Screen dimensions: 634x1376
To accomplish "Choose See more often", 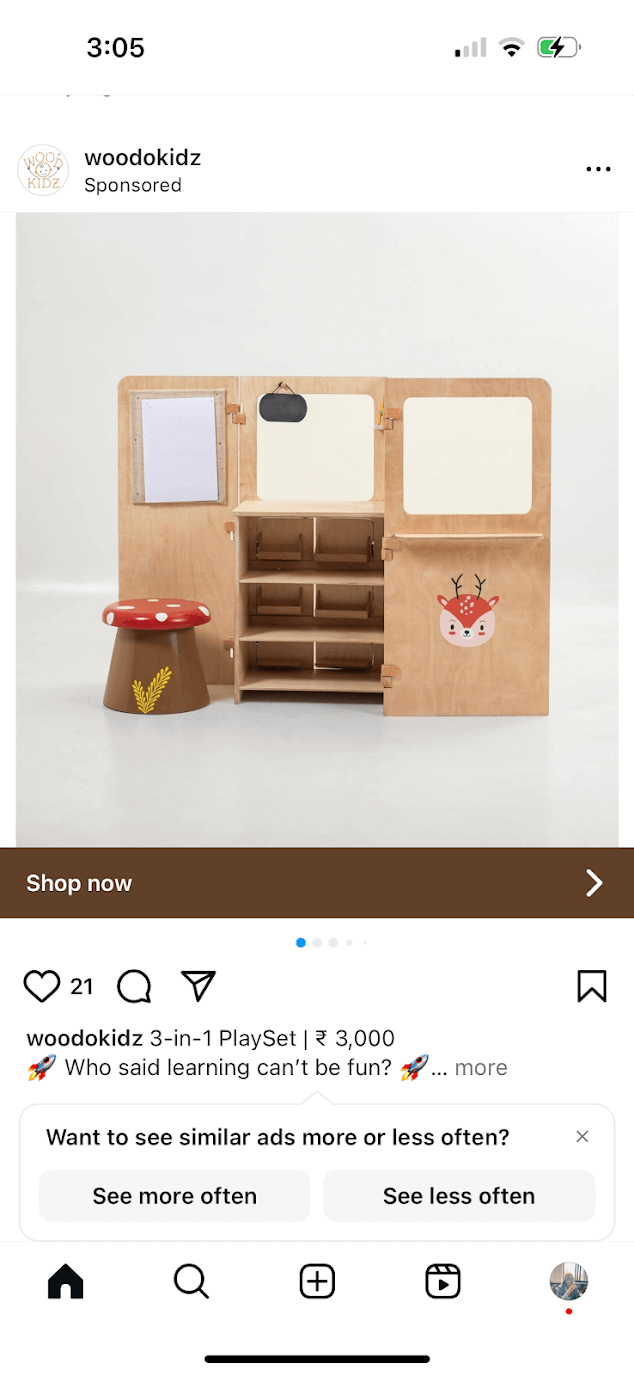I will pyautogui.click(x=175, y=1196).
